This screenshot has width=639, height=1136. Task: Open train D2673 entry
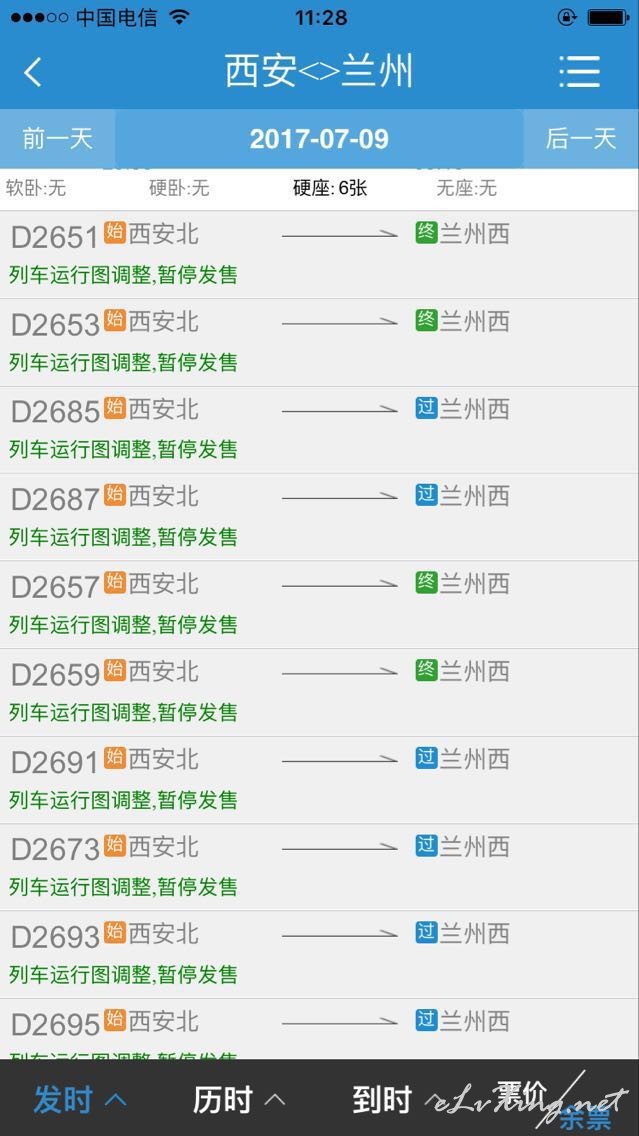click(319, 866)
